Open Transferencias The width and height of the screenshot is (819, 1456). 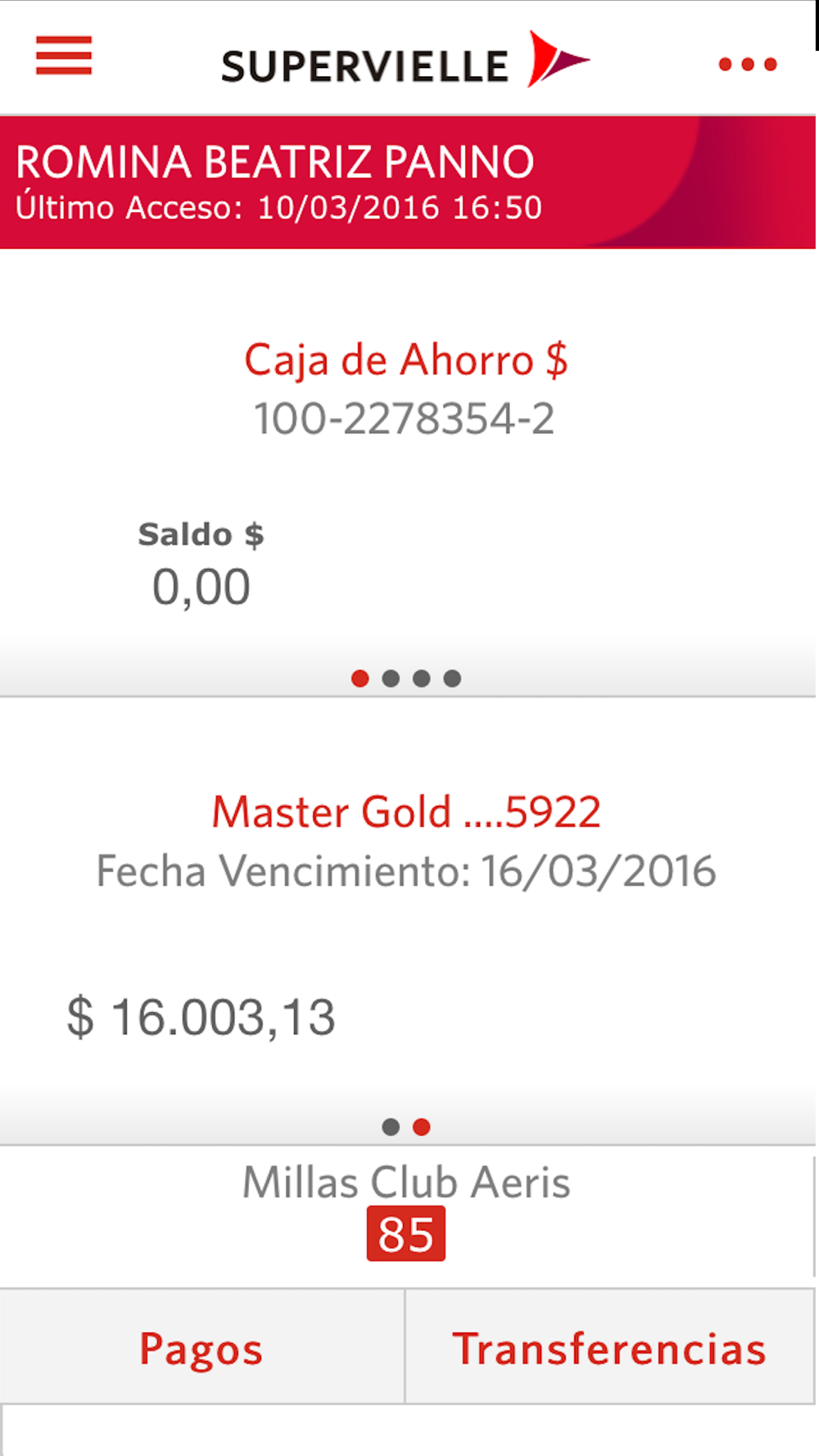(x=609, y=1347)
